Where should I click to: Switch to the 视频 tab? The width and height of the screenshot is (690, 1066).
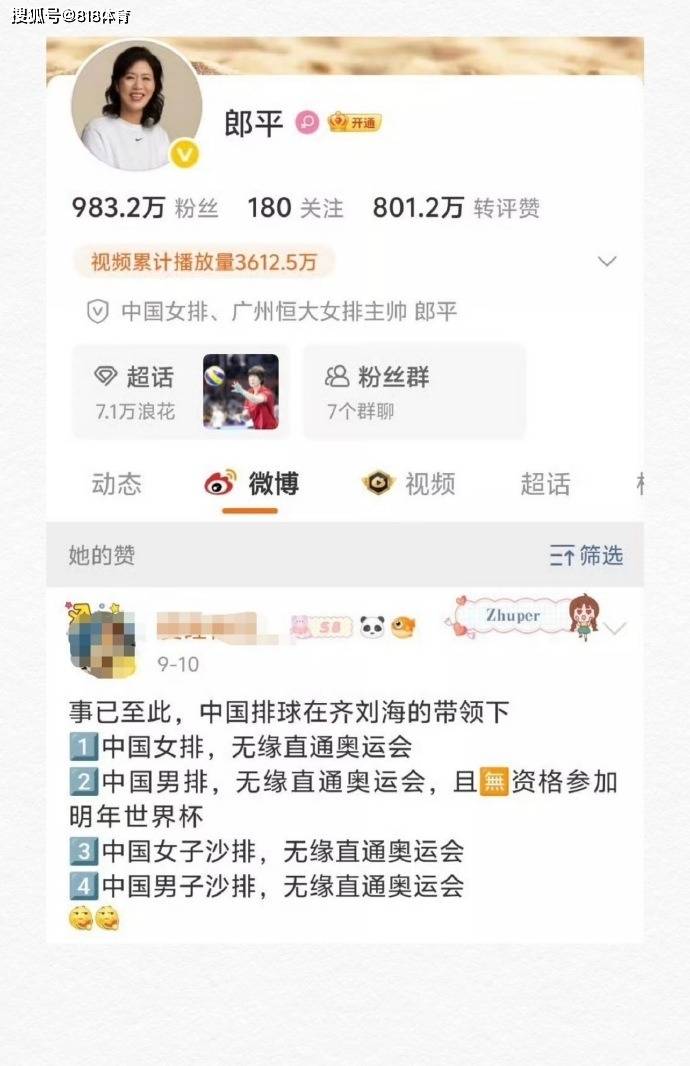409,484
